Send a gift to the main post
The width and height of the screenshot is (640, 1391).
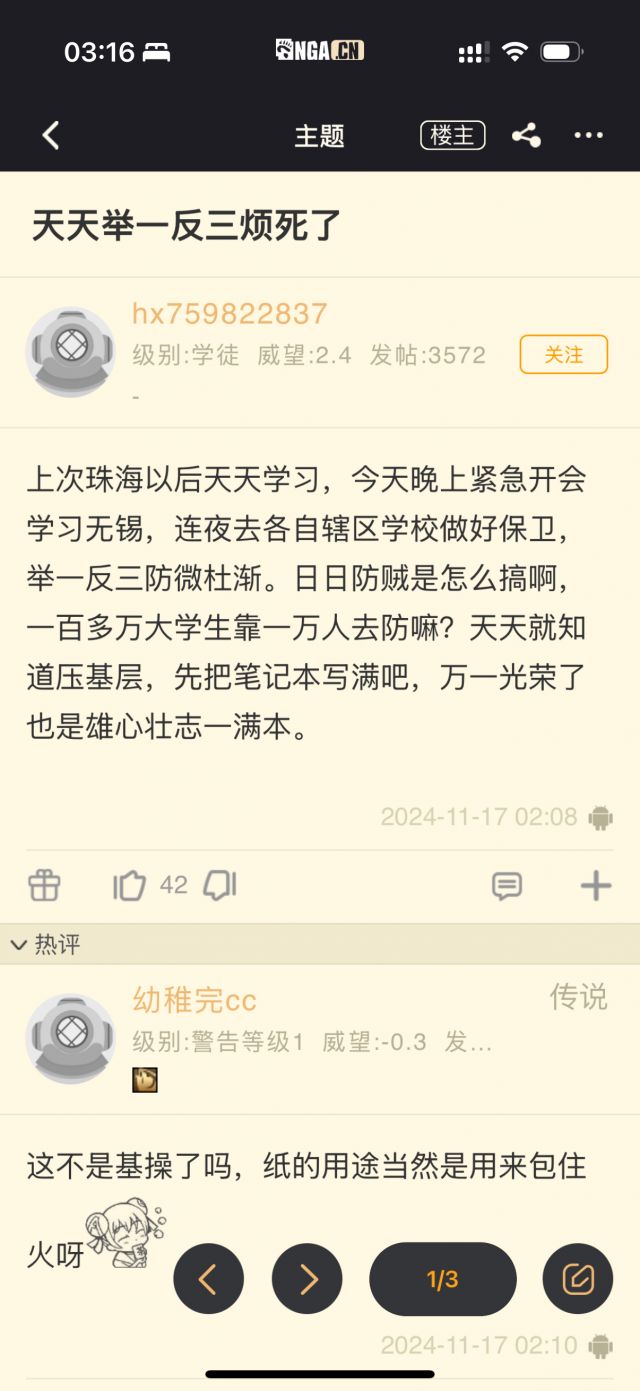(45, 885)
